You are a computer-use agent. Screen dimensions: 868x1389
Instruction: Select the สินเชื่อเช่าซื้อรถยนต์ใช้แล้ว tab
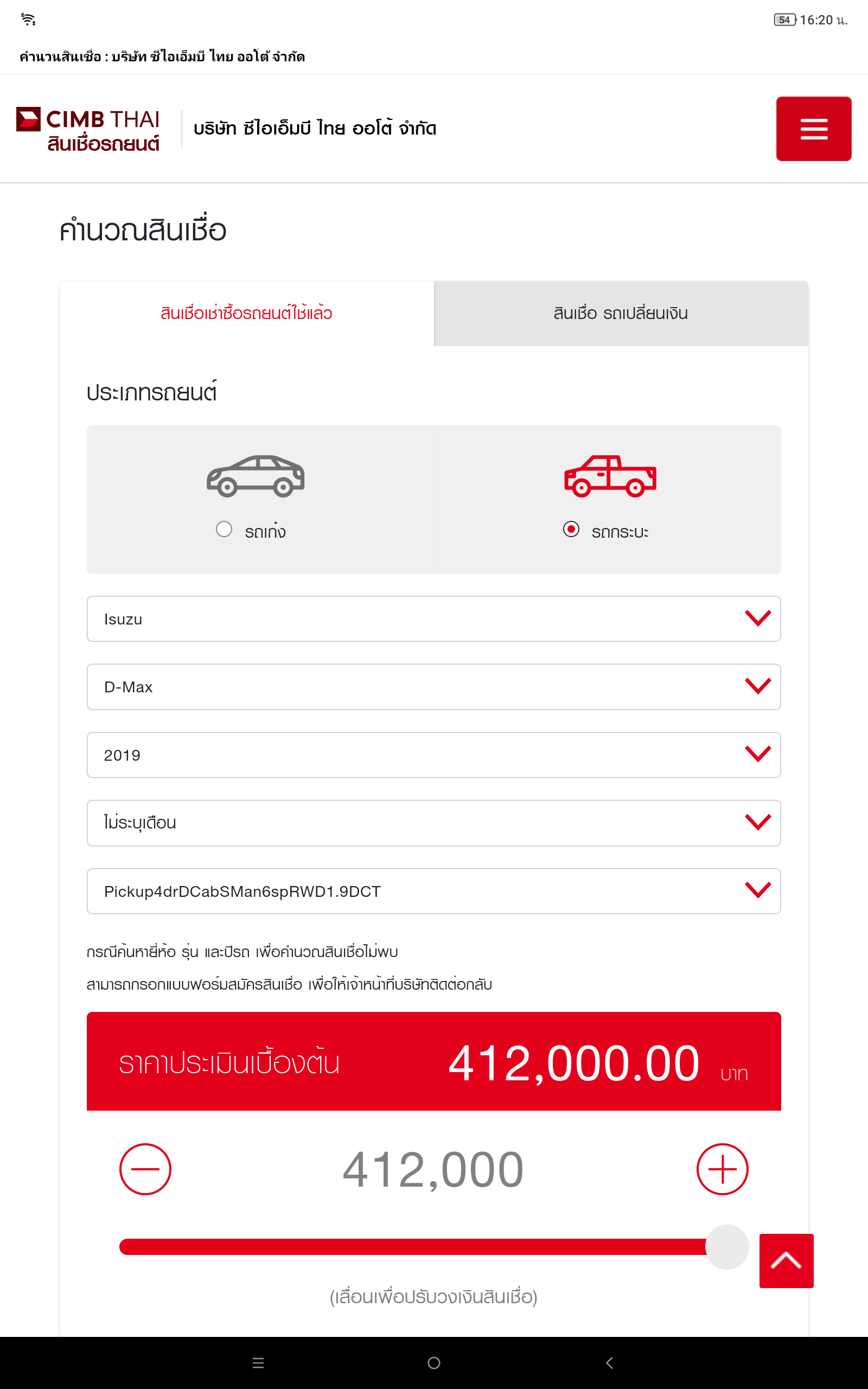coord(247,314)
